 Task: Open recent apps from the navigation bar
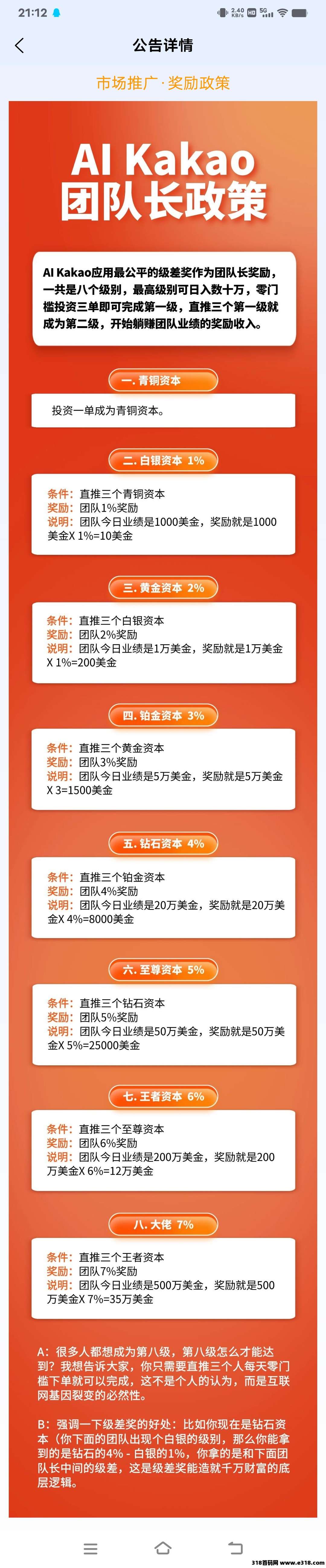(x=90, y=1548)
